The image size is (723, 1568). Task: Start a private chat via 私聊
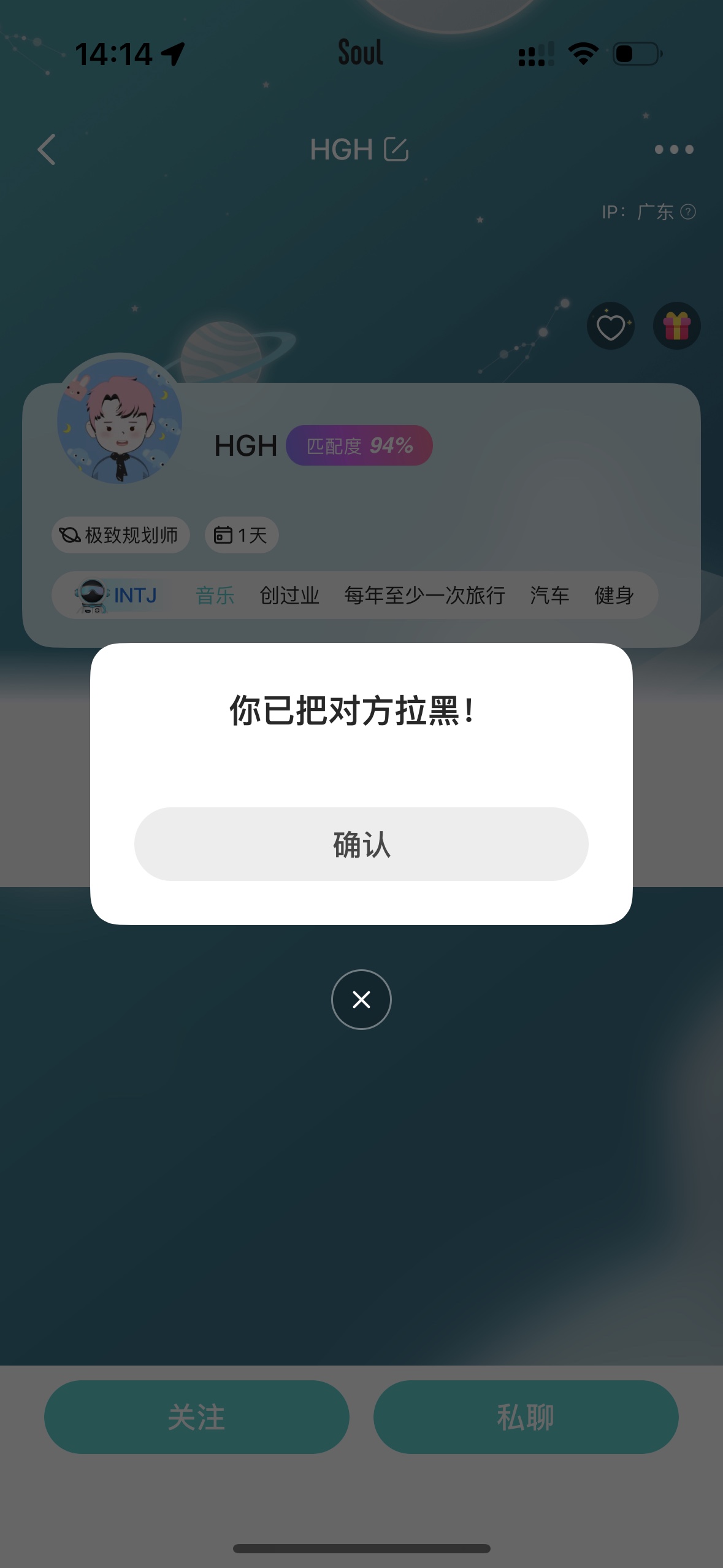click(526, 1417)
